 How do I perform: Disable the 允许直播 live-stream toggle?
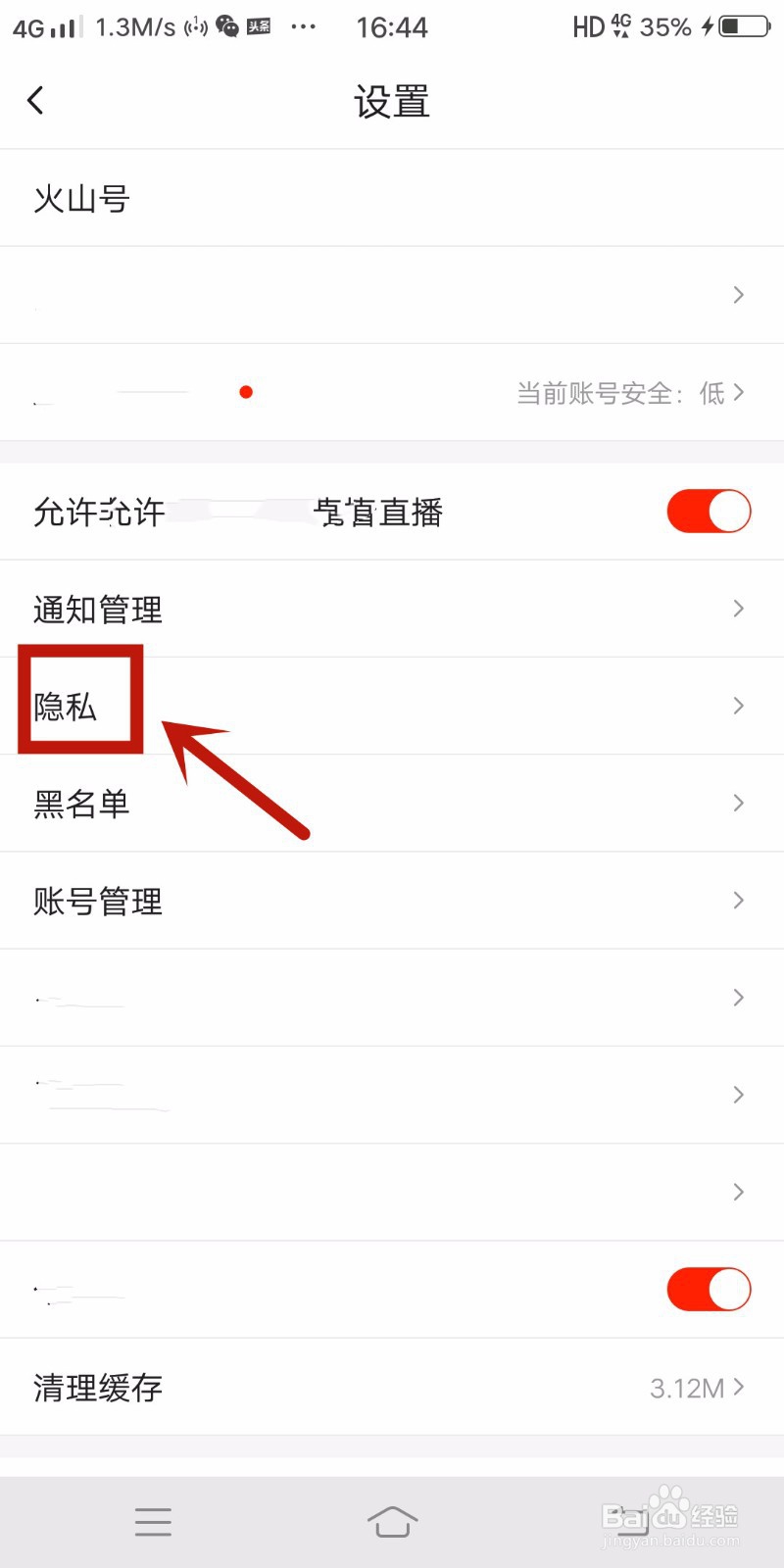click(708, 511)
